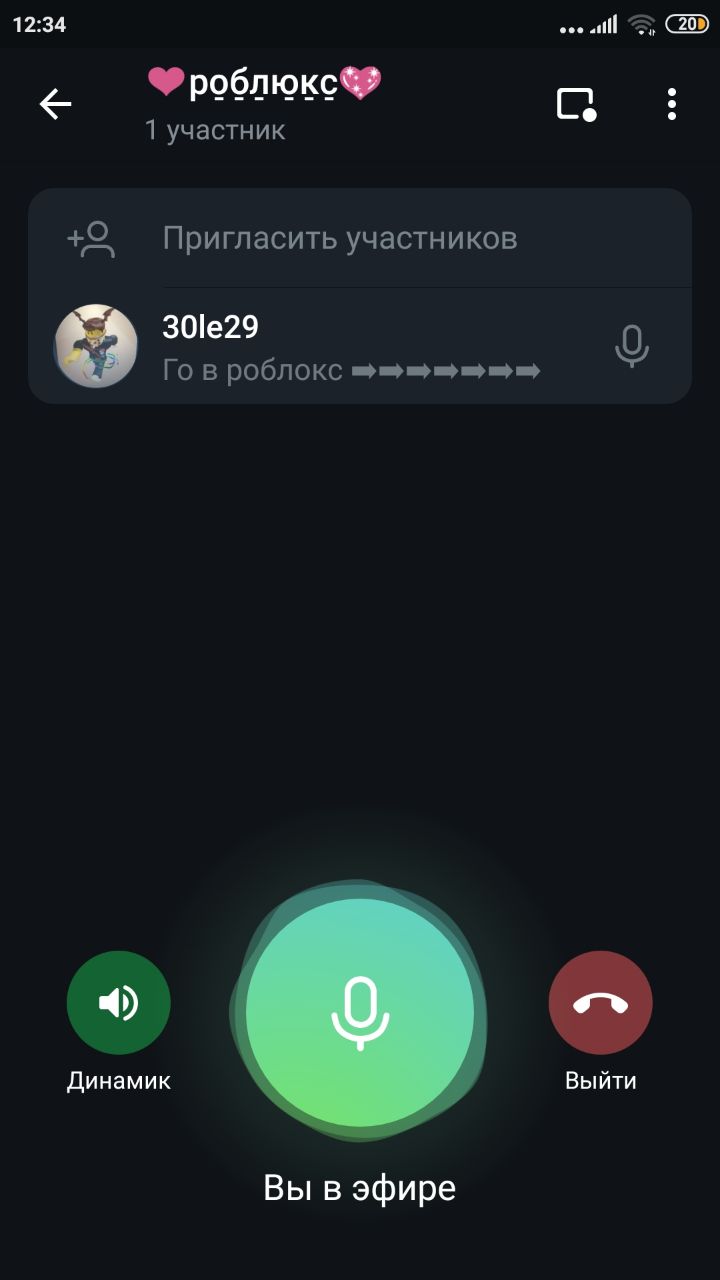
Task: Open participant 30le29's row
Action: coord(340,346)
